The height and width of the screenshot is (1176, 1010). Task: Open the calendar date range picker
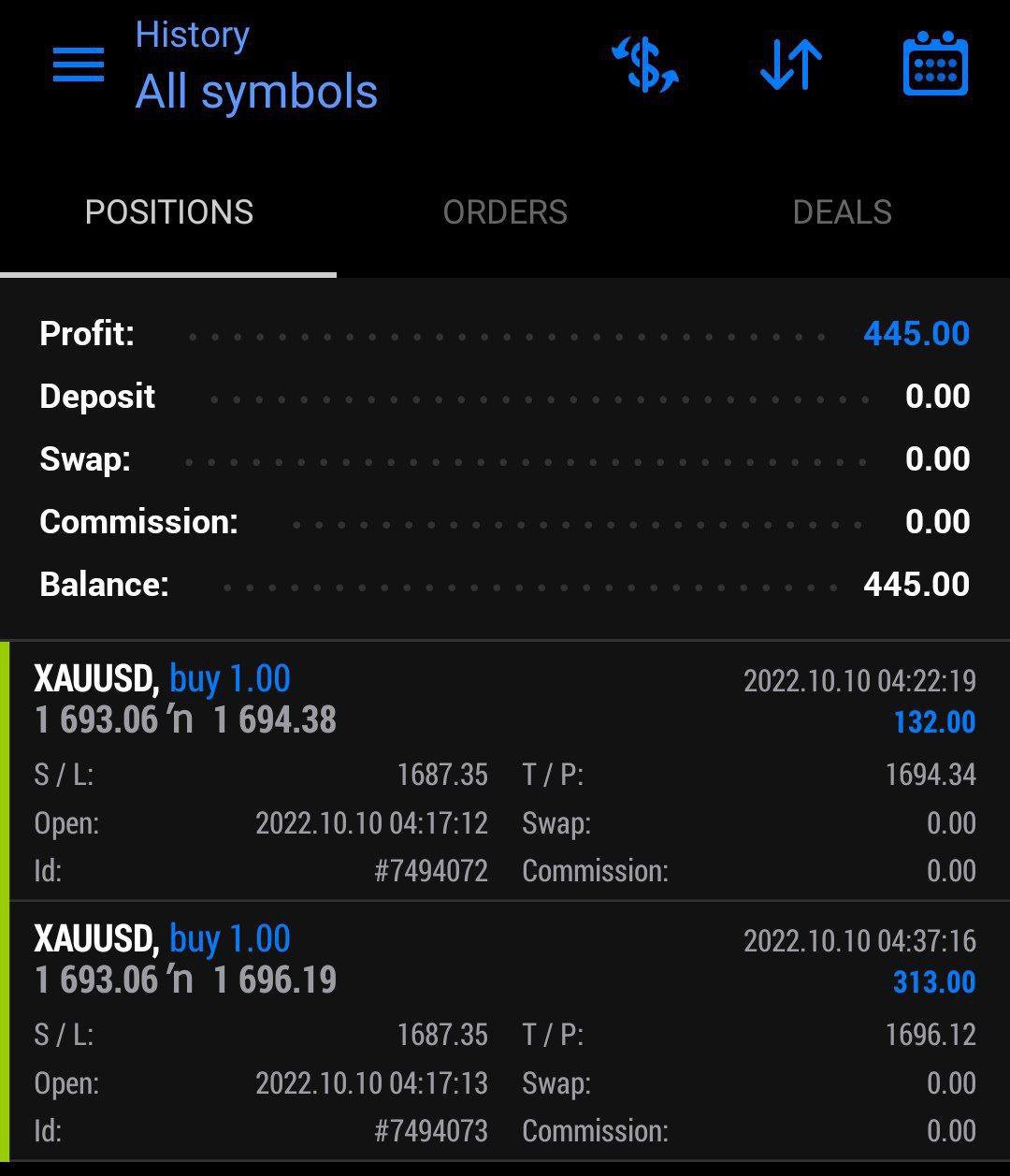[935, 65]
